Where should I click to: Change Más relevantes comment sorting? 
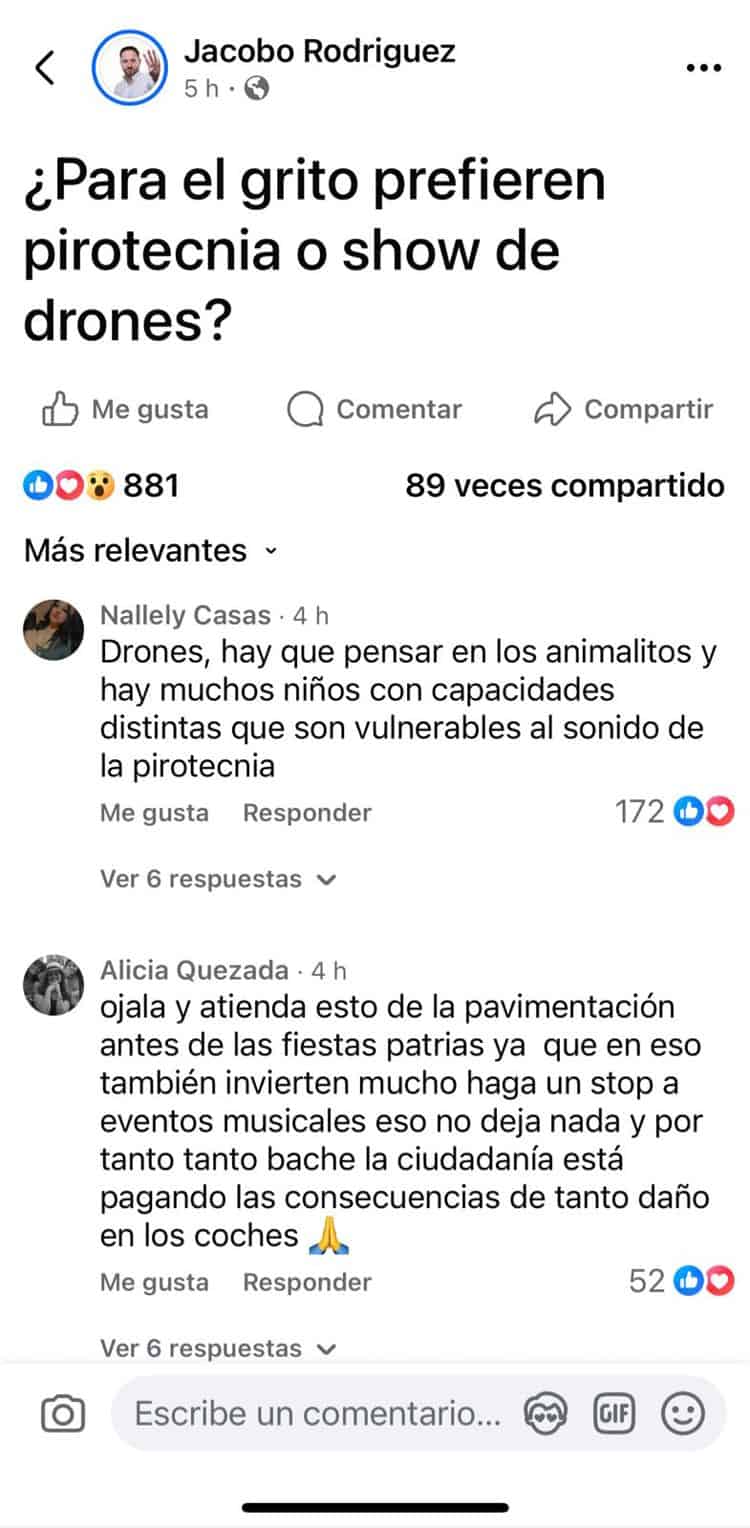[x=150, y=550]
